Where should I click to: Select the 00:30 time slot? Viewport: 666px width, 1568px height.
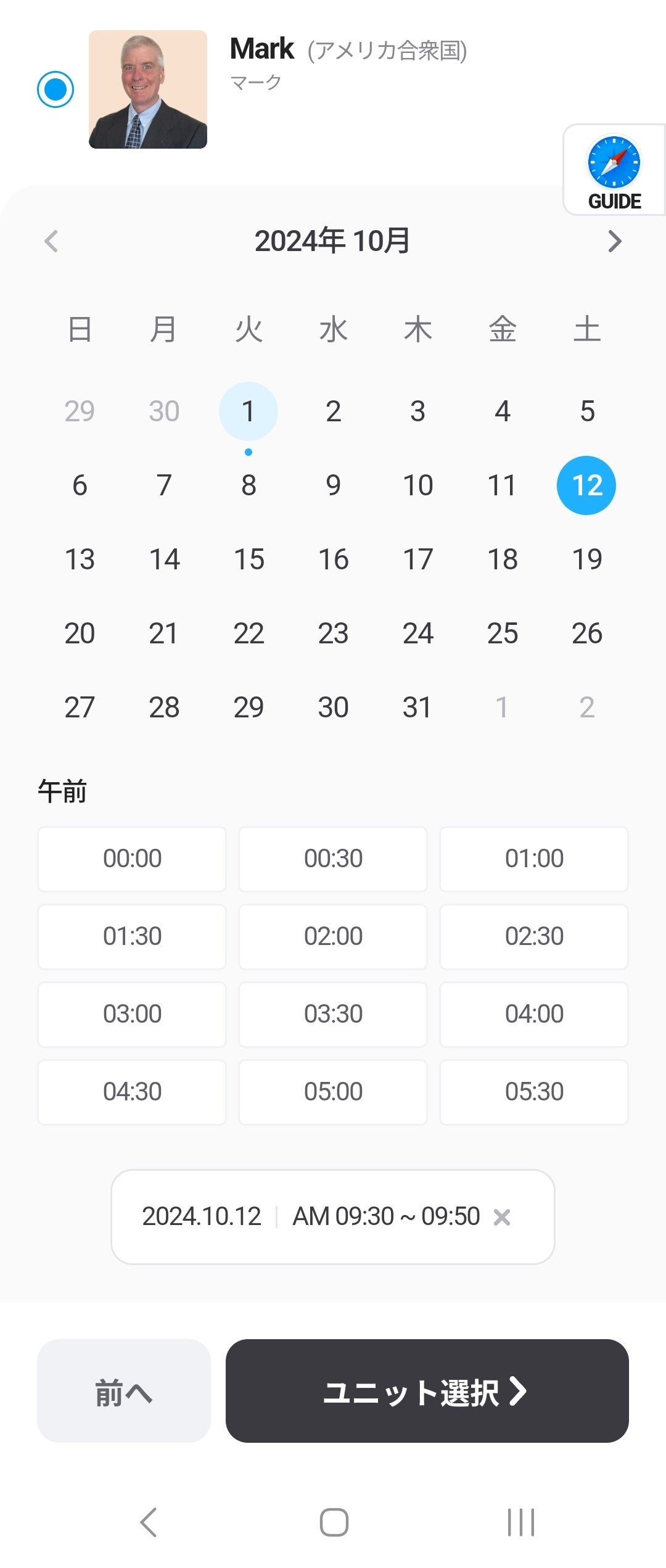[333, 859]
